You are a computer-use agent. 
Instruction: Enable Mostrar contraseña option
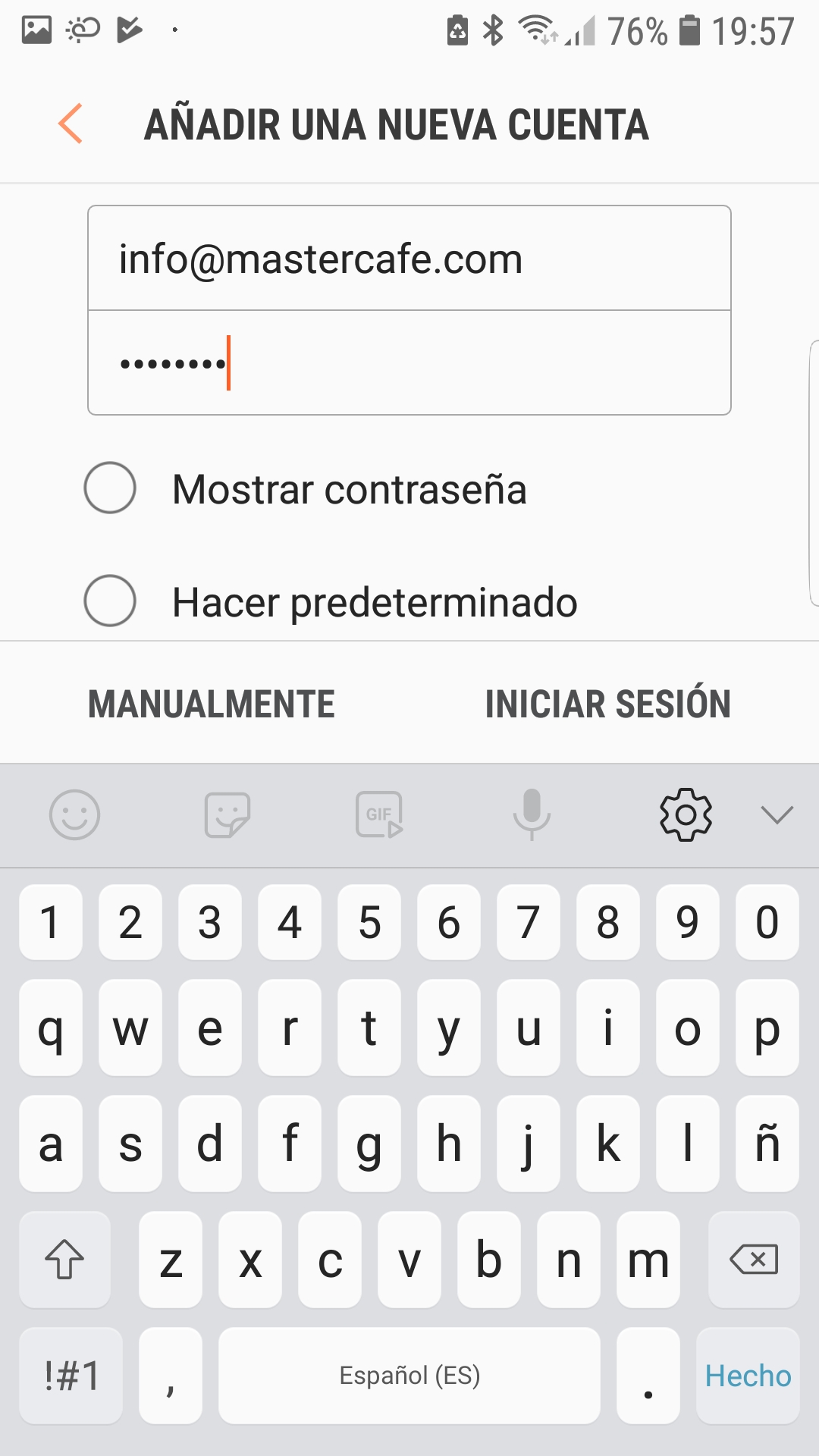[110, 488]
